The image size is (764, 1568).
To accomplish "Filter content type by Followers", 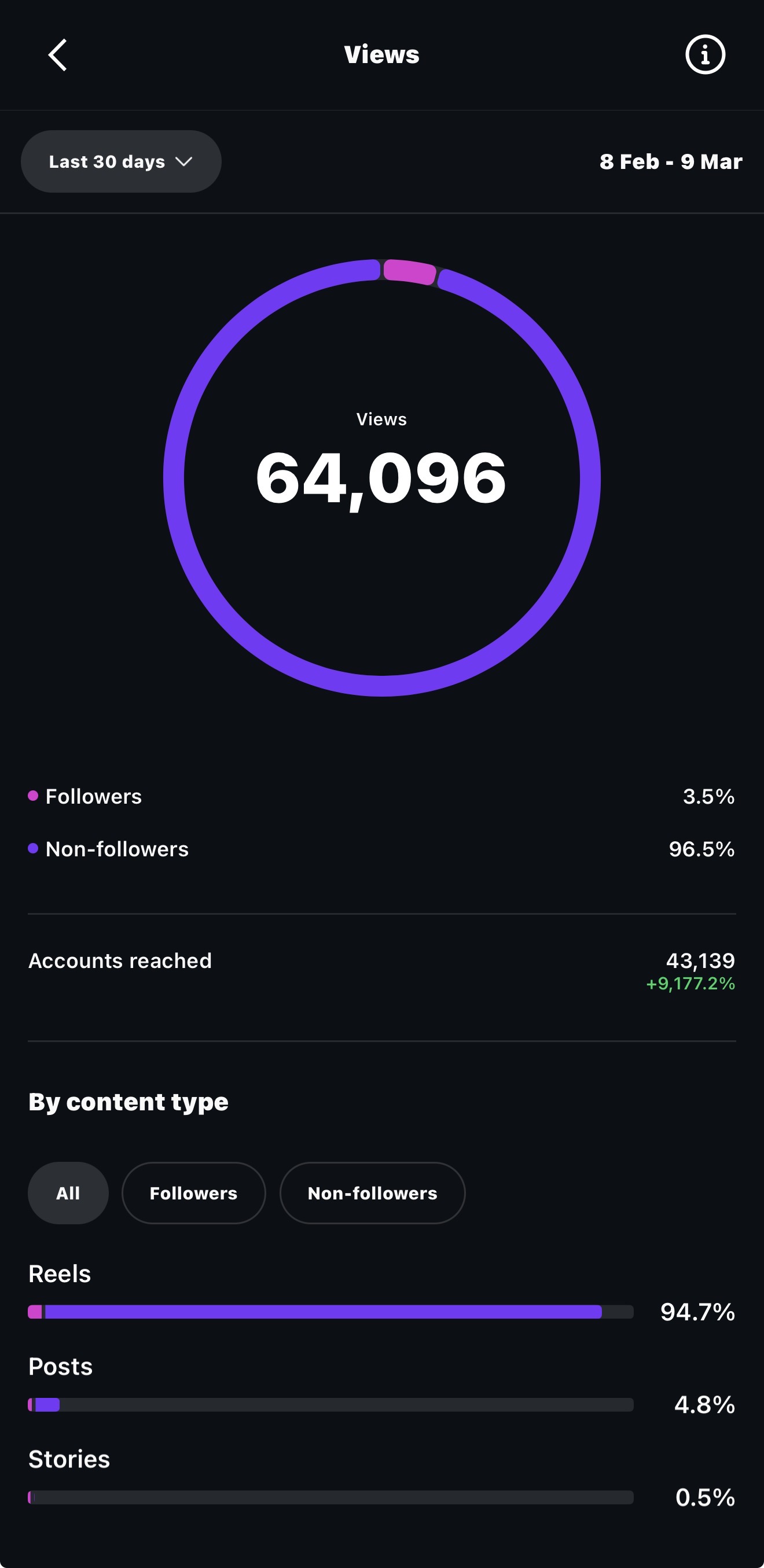I will 193,1193.
